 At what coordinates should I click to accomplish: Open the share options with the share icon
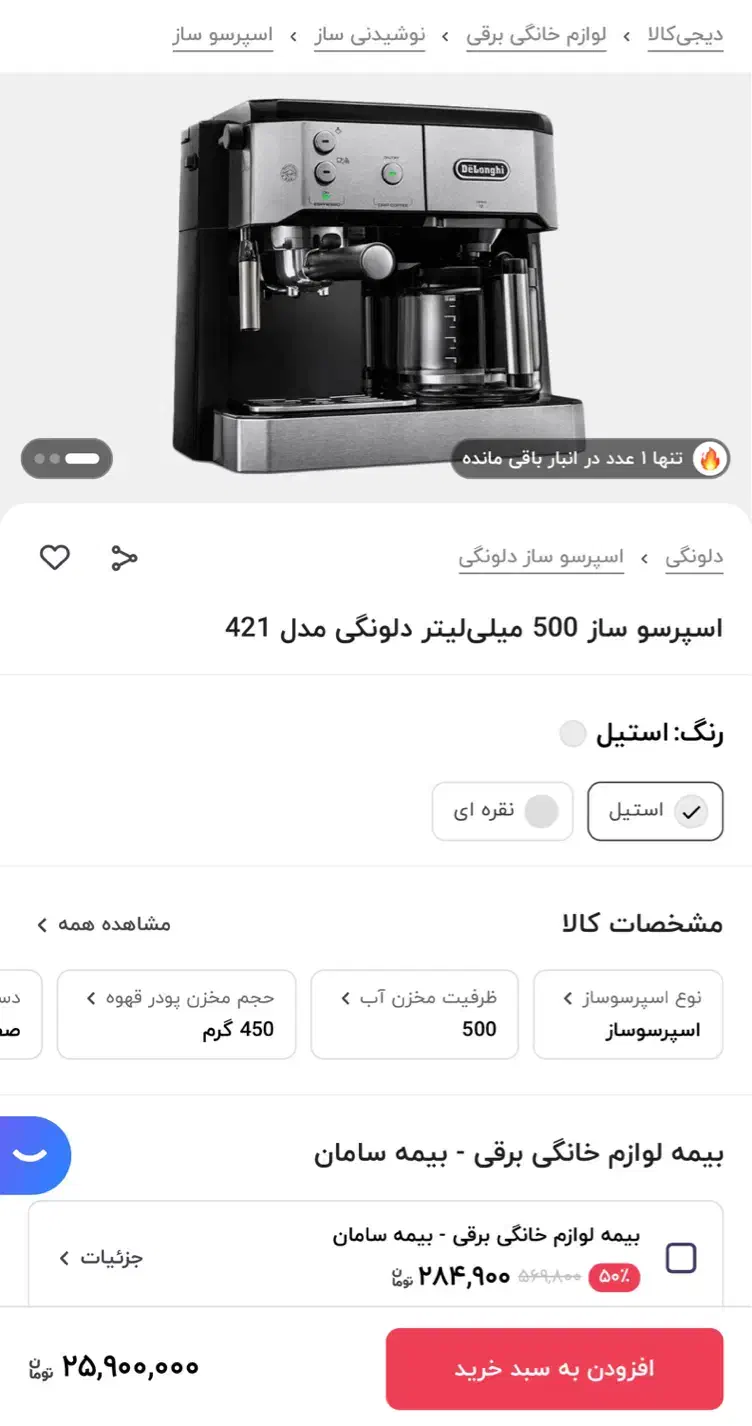coord(122,557)
